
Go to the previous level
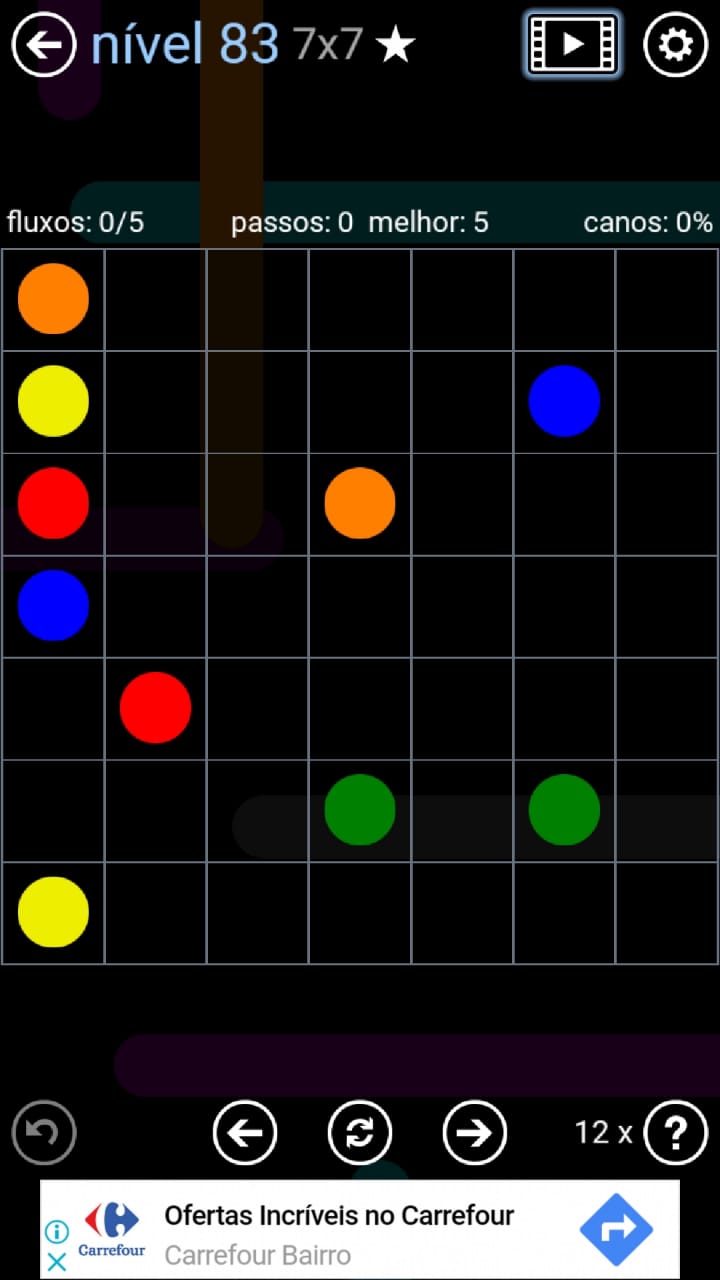[245, 1132]
